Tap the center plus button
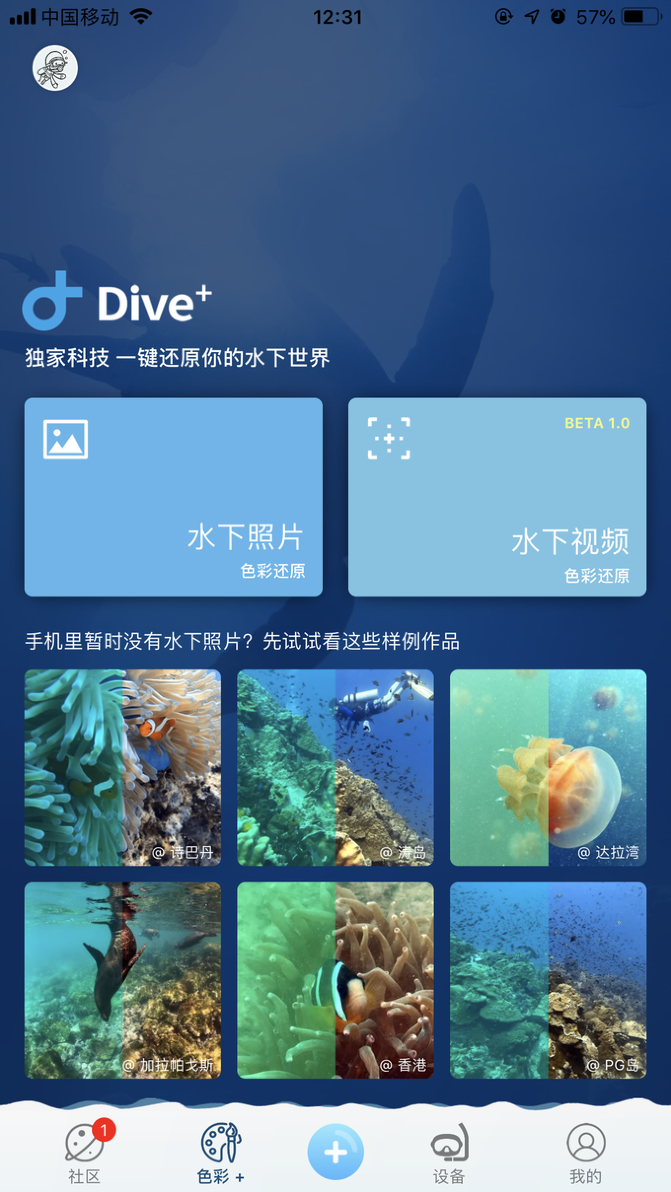This screenshot has width=671, height=1192. (335, 1152)
